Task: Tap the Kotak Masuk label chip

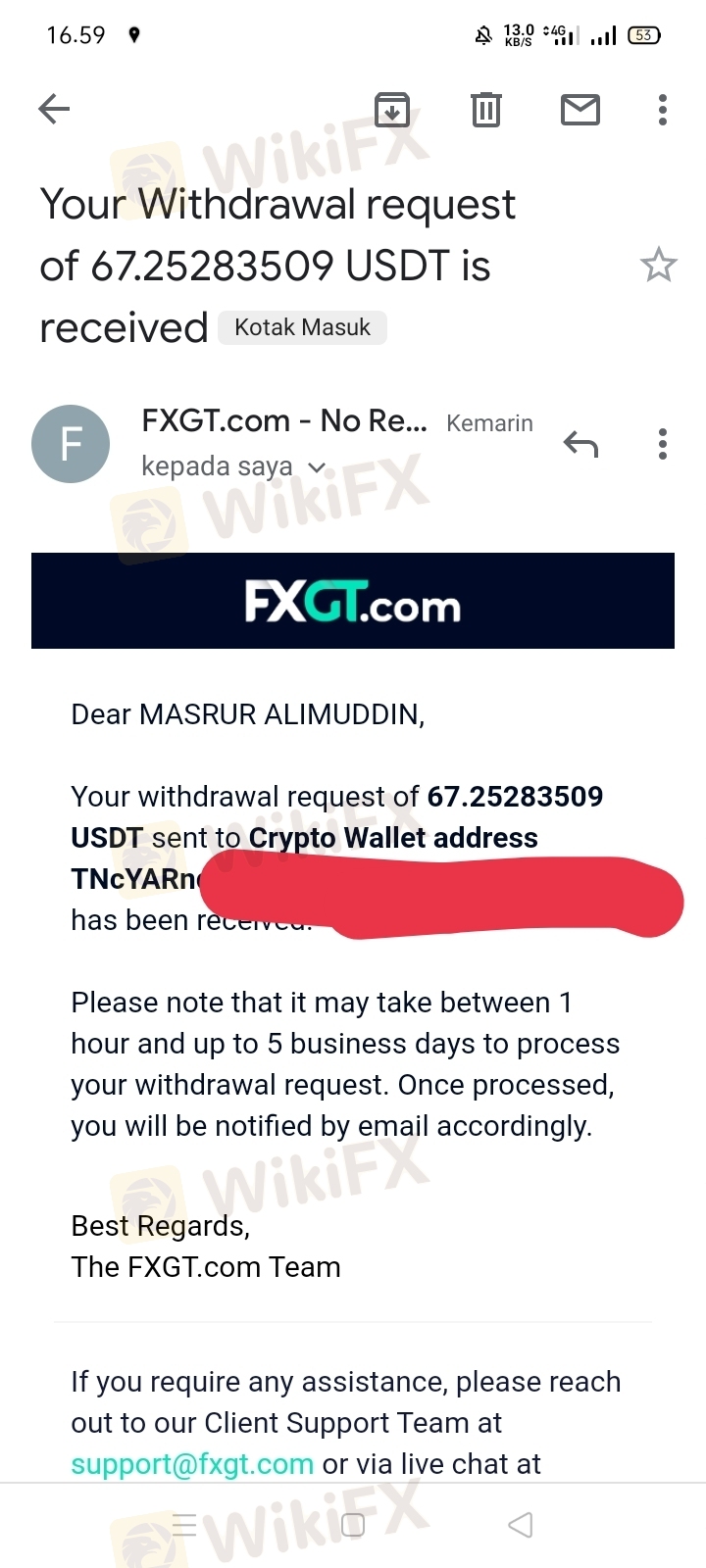Action: click(302, 327)
